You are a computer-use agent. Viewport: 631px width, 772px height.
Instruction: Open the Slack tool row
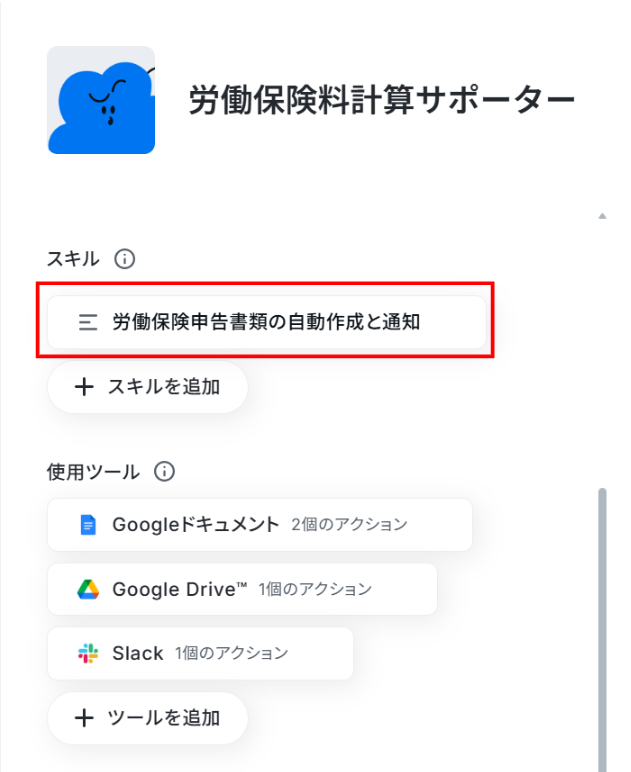[200, 653]
